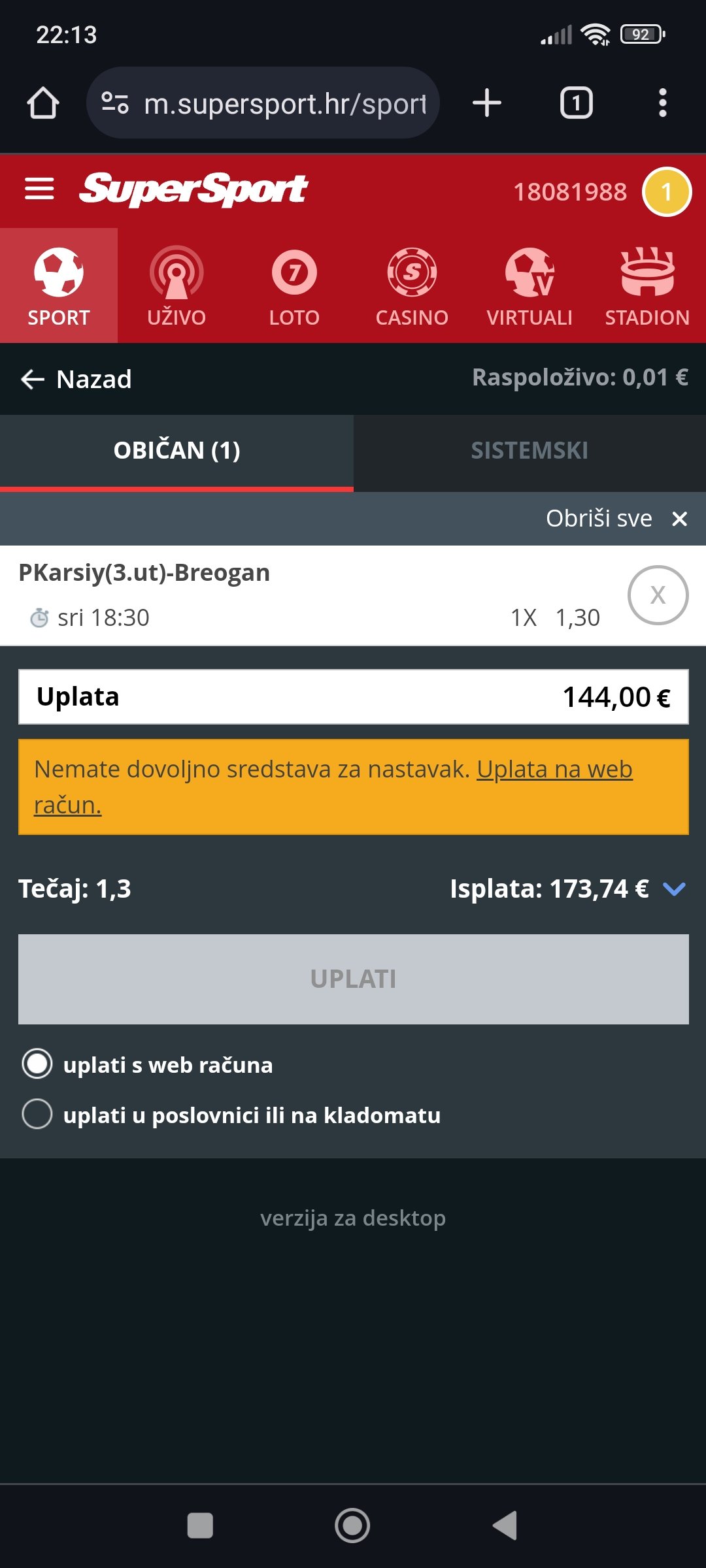
Task: Open the Stadion section
Action: [x=647, y=286]
